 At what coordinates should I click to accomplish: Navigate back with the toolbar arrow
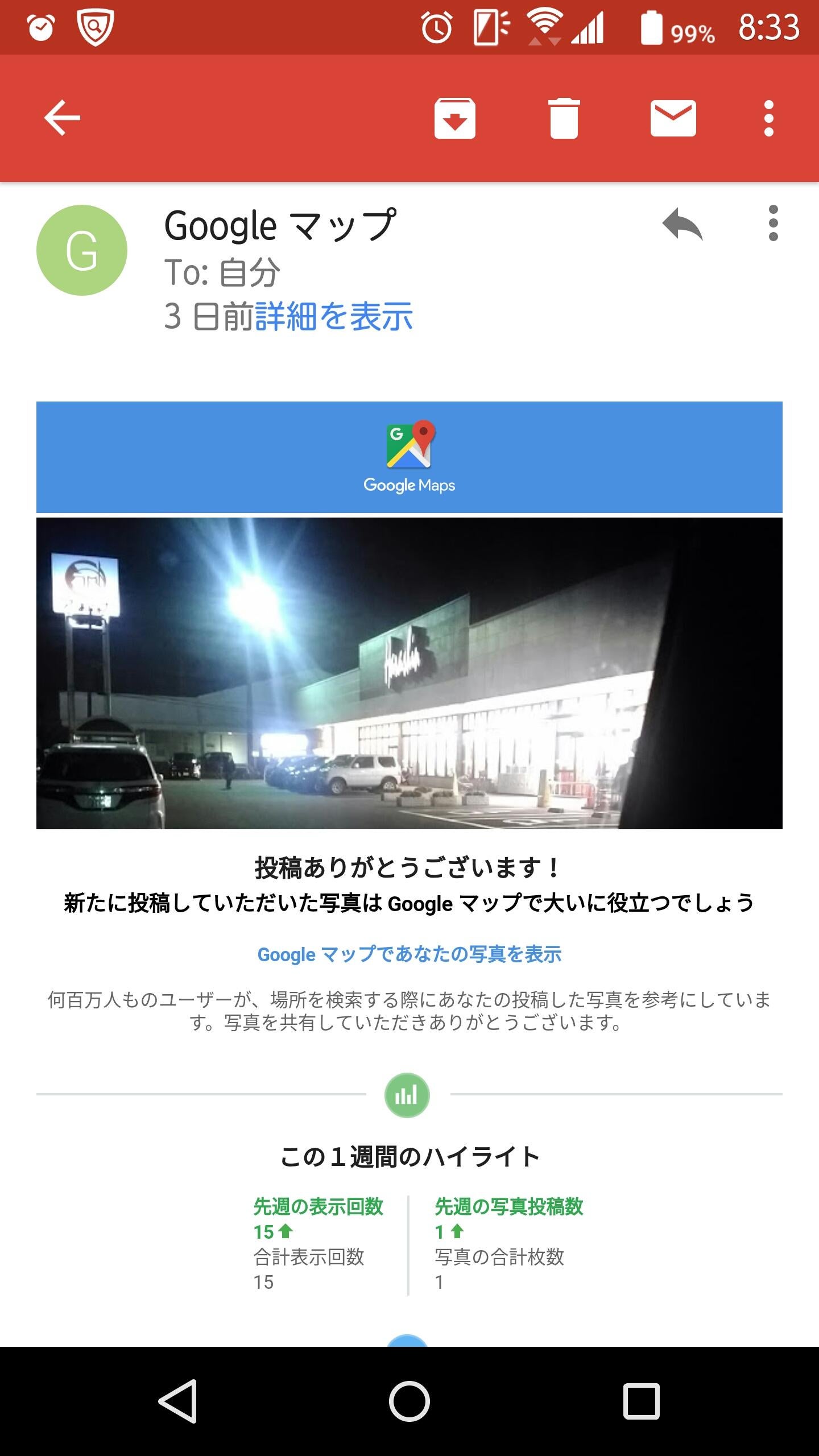[x=61, y=118]
